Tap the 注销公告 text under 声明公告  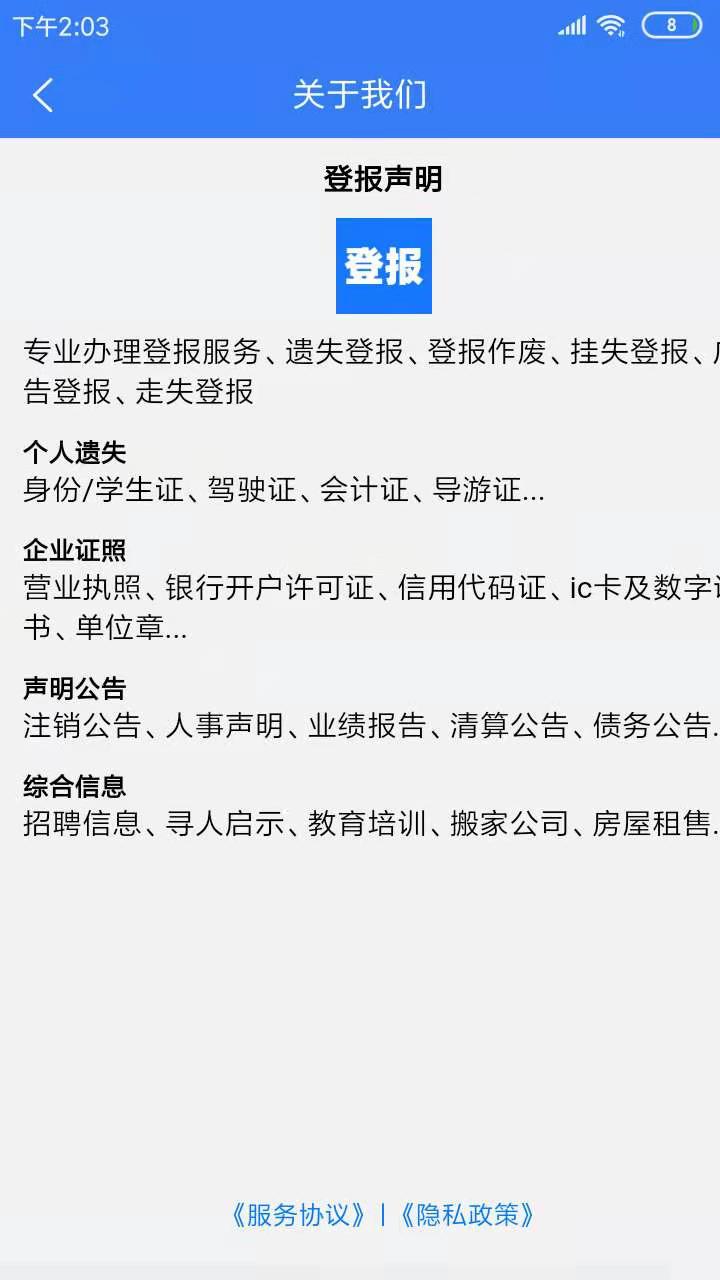(80, 726)
